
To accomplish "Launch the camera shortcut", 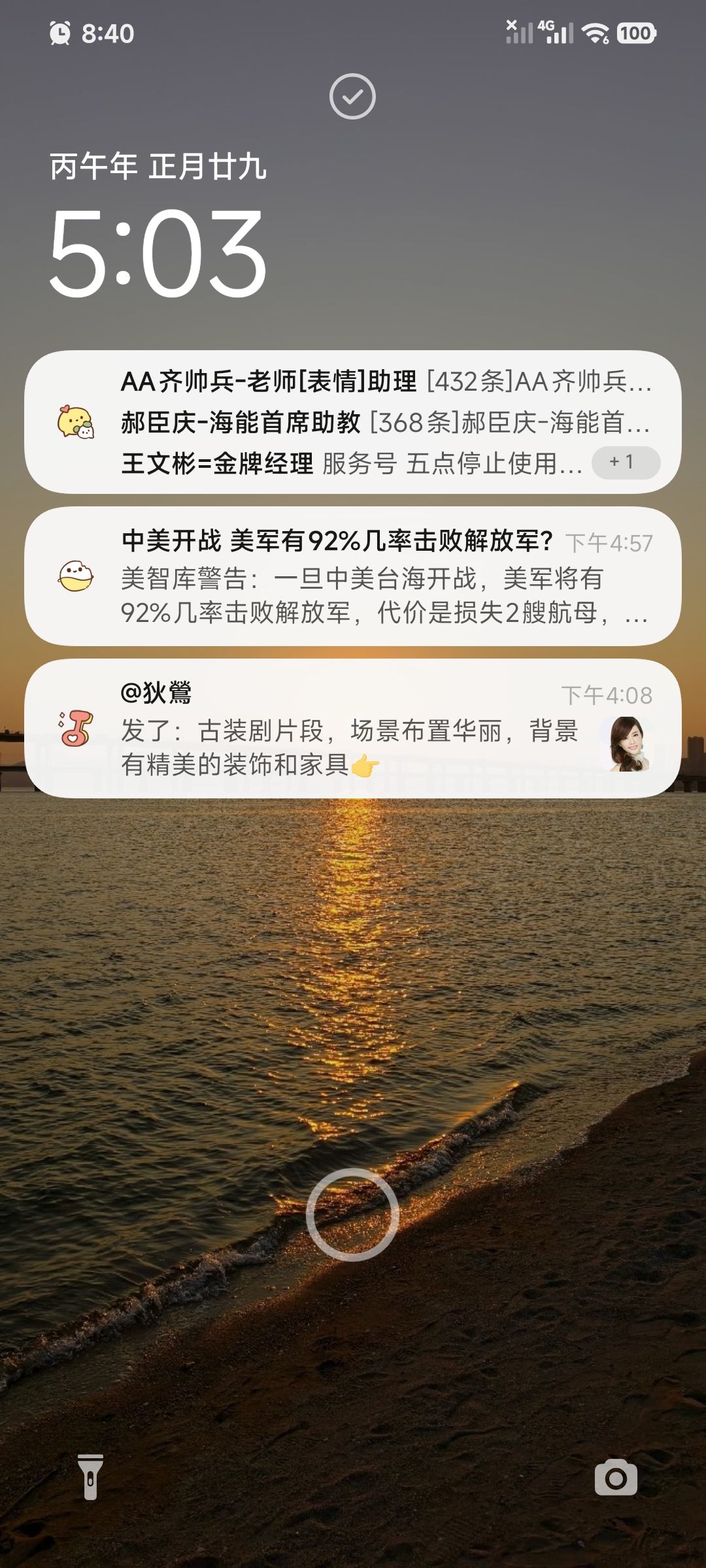I will coord(616,1477).
